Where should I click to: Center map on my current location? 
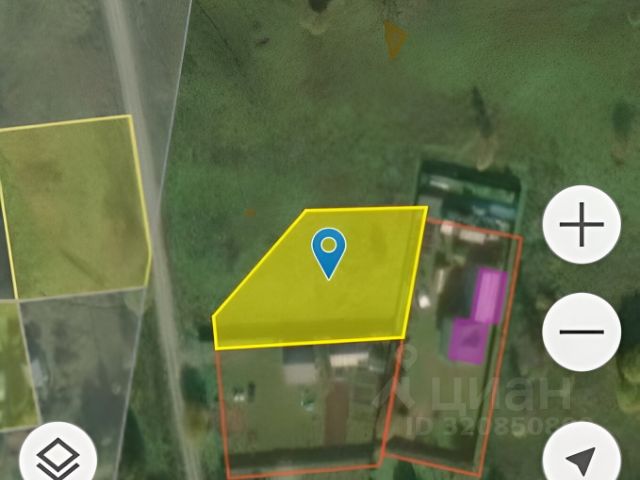(x=581, y=460)
